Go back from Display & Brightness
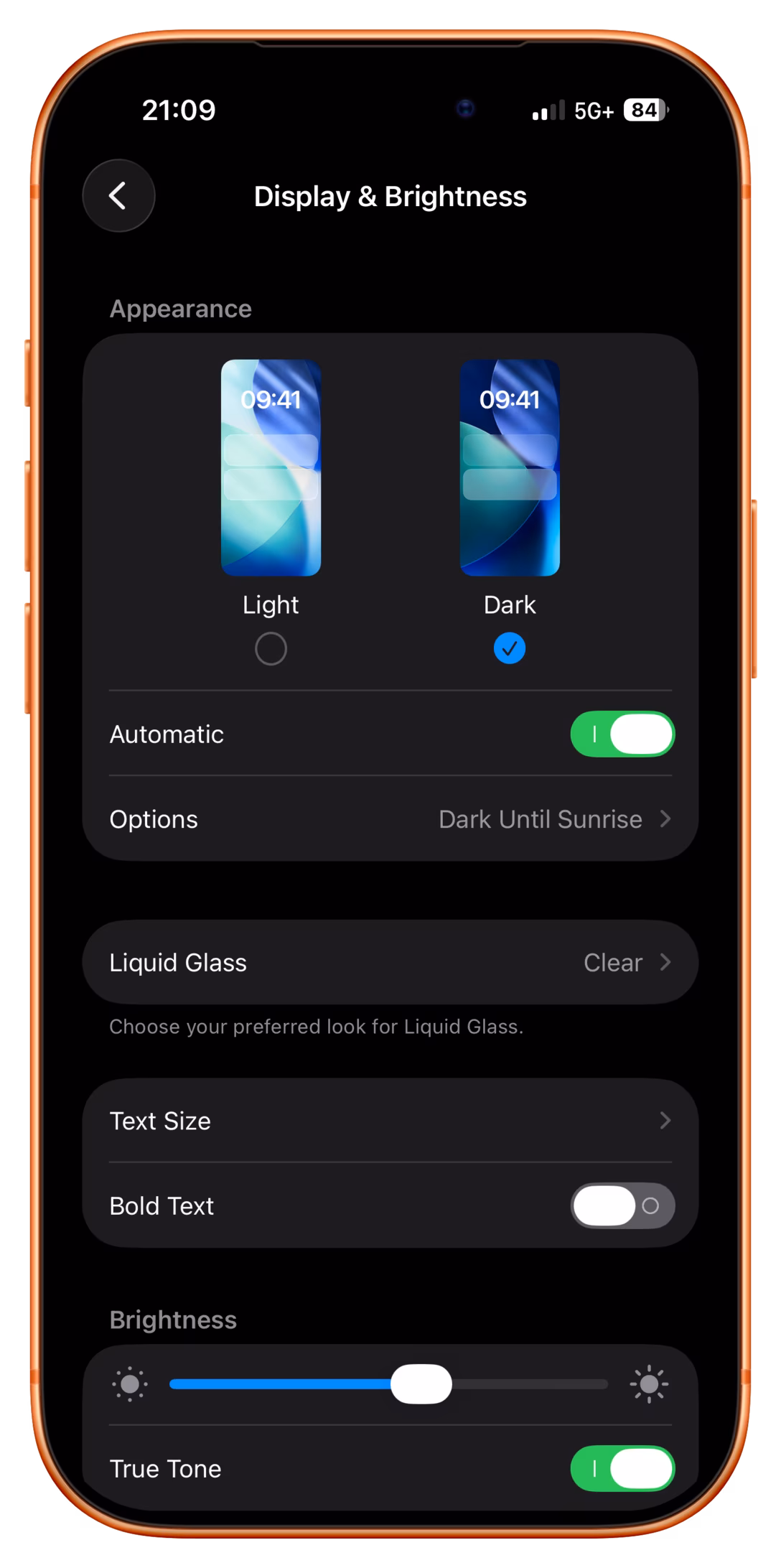Viewport: 781px width, 1568px height. (118, 196)
